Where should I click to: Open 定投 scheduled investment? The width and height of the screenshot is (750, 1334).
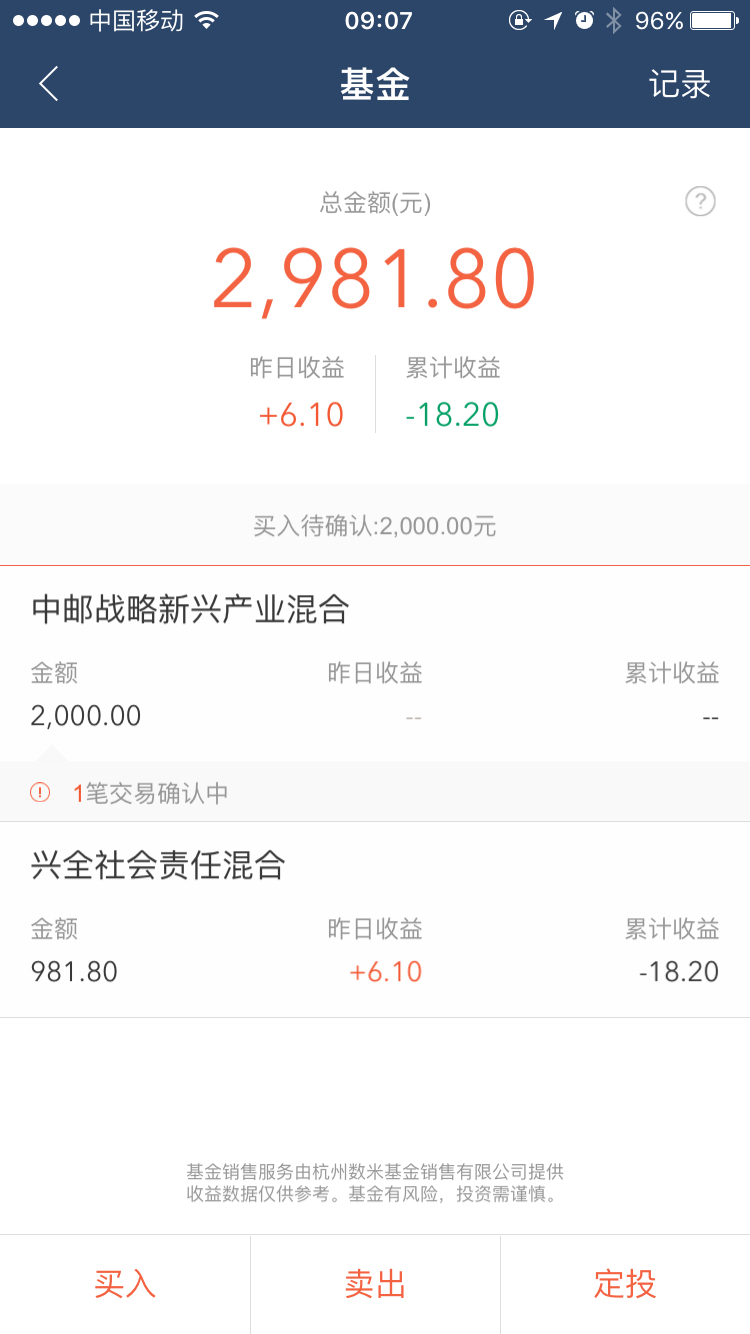tap(625, 1284)
